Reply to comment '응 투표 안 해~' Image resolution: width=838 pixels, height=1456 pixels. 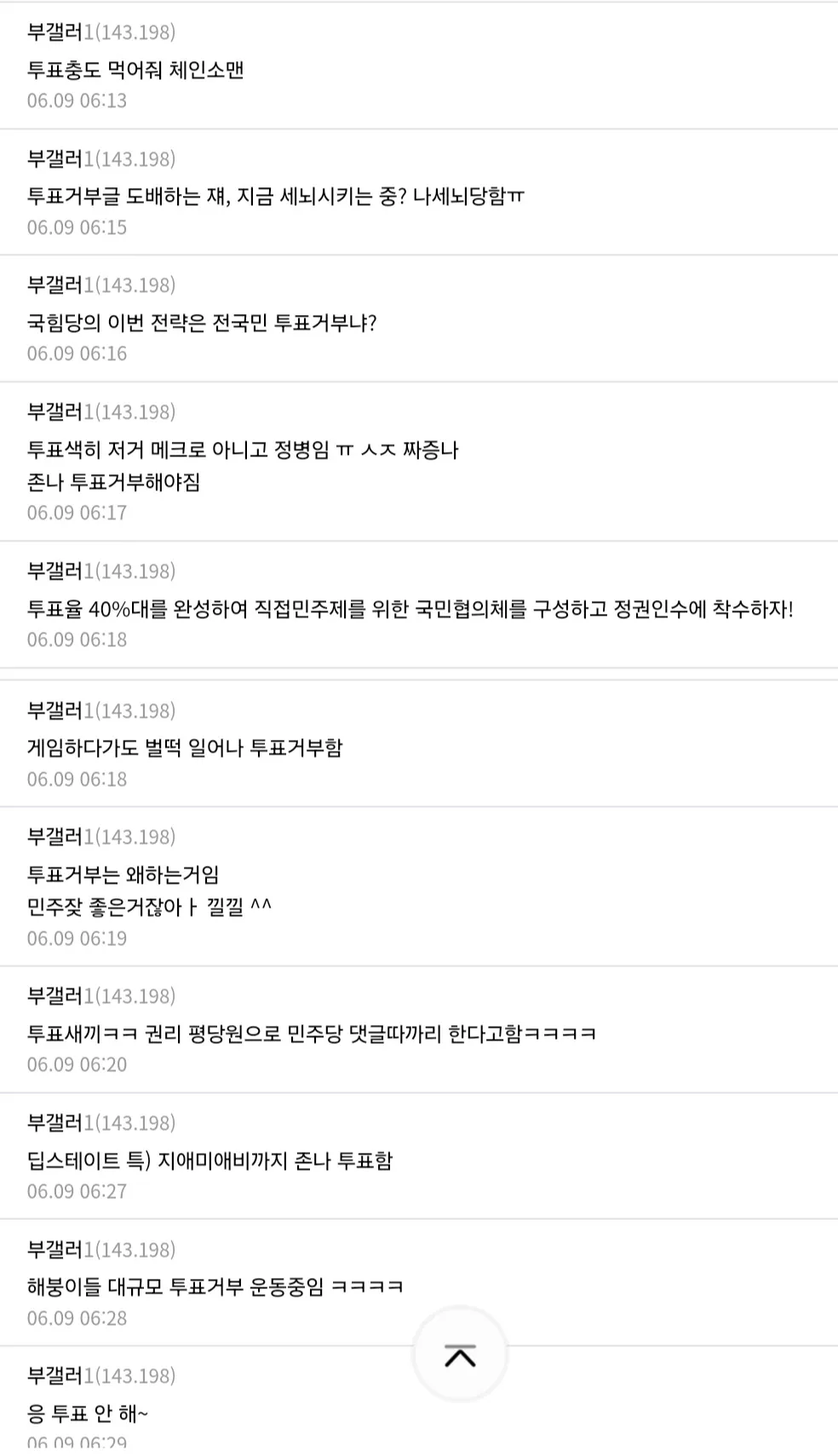88,1414
